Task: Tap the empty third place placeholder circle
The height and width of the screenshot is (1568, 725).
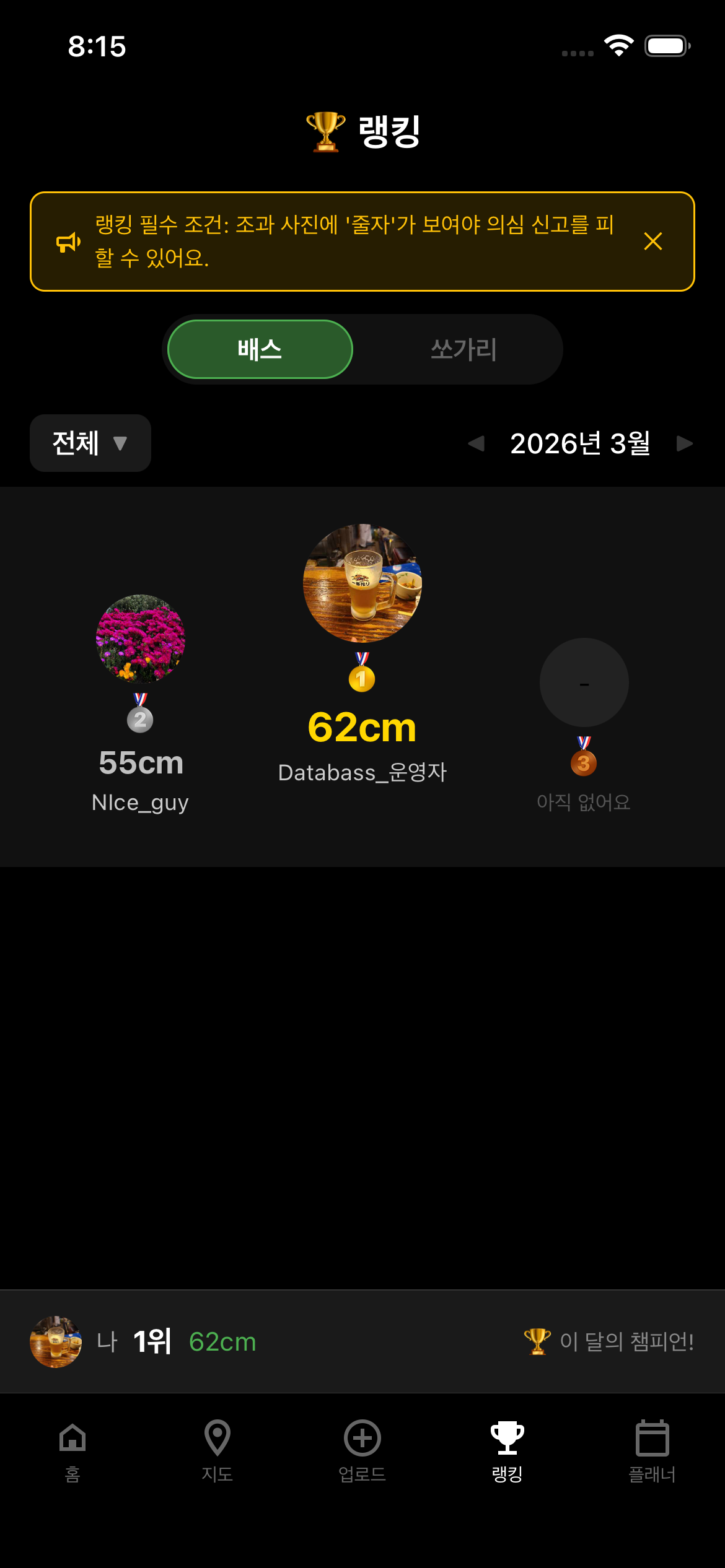Action: 583,682
